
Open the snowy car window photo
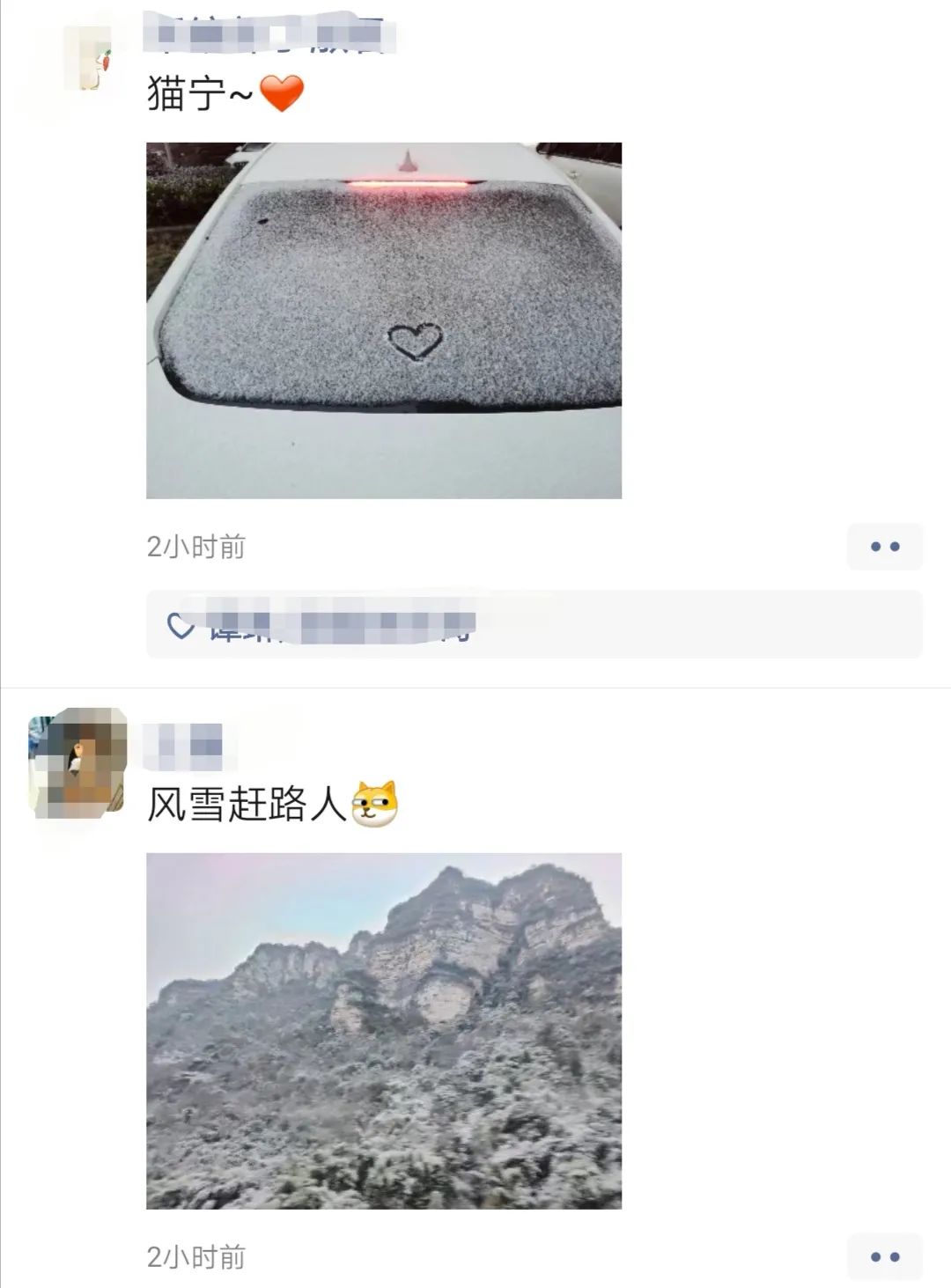(384, 320)
